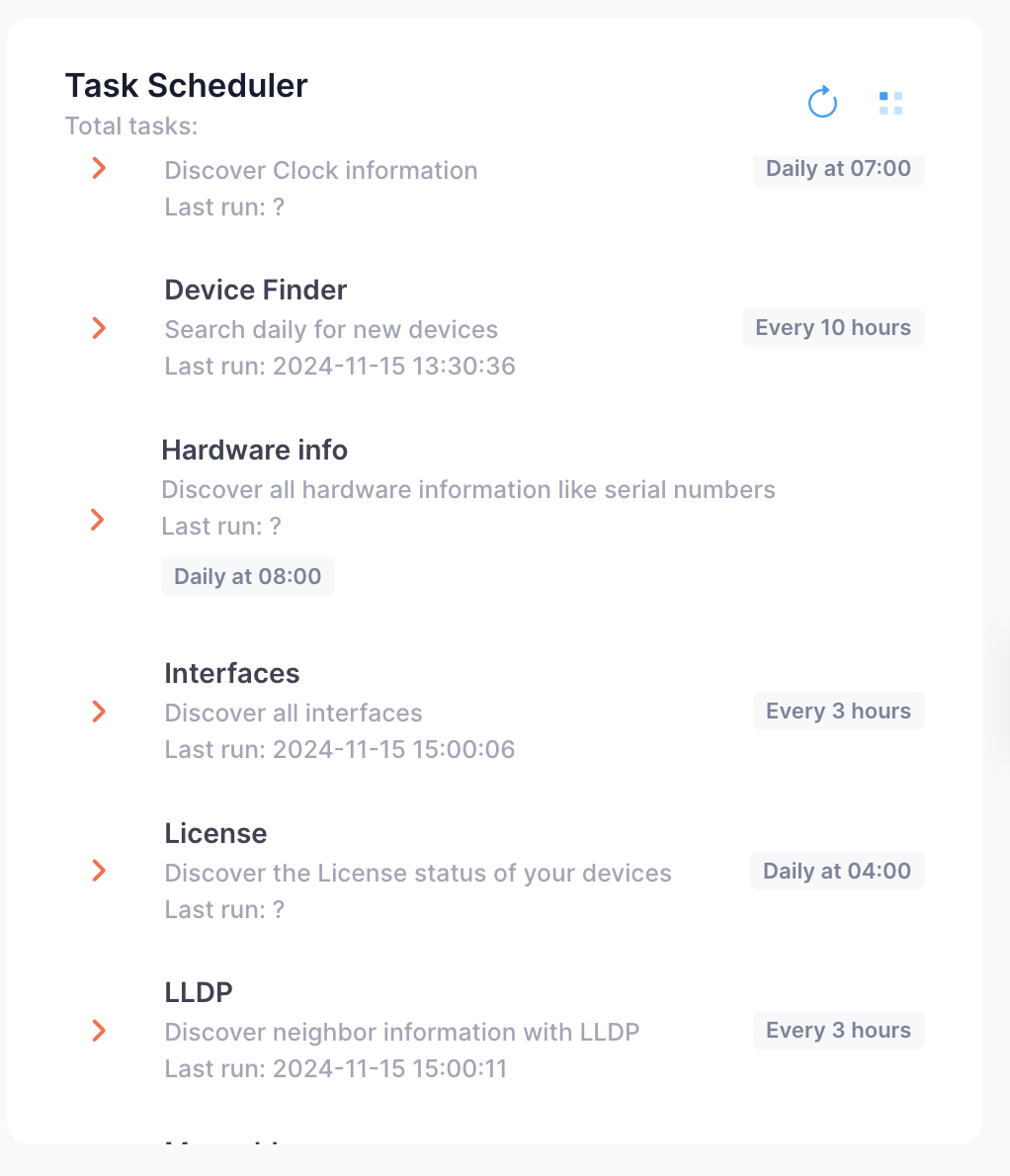Open the 'Daily at 07:00' schedule badge
The height and width of the screenshot is (1176, 1010).
pyautogui.click(x=838, y=169)
